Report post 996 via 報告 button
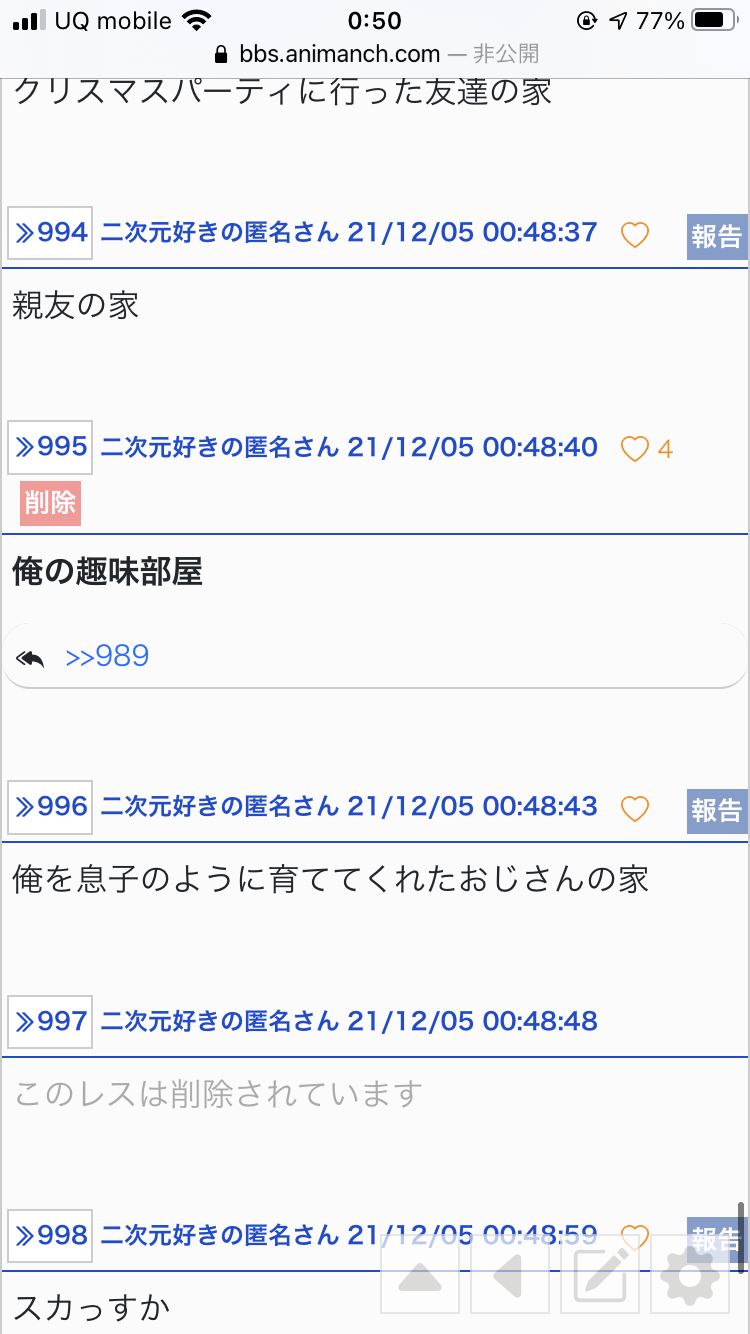 point(716,810)
